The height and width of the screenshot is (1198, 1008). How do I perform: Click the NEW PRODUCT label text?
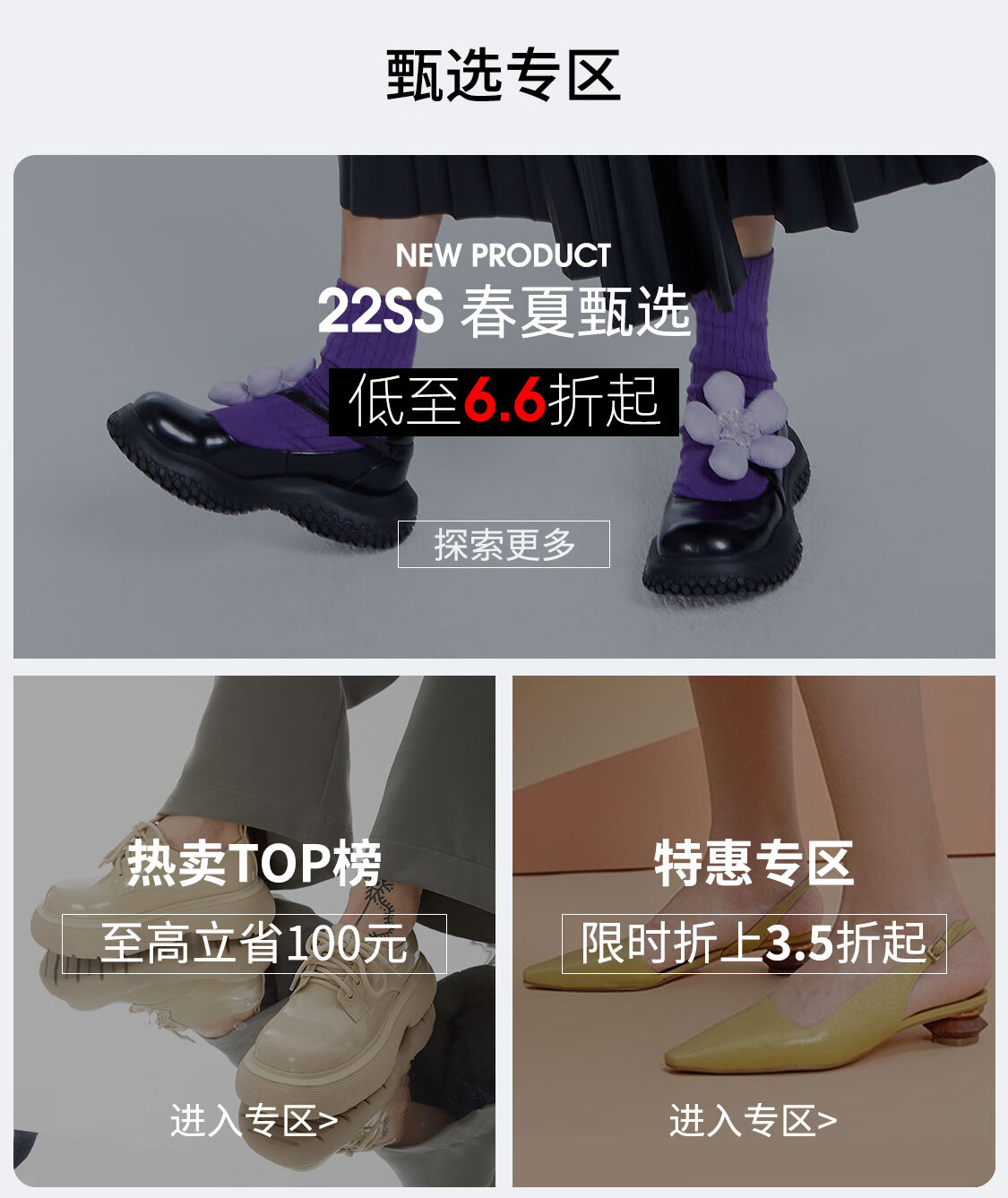click(504, 257)
